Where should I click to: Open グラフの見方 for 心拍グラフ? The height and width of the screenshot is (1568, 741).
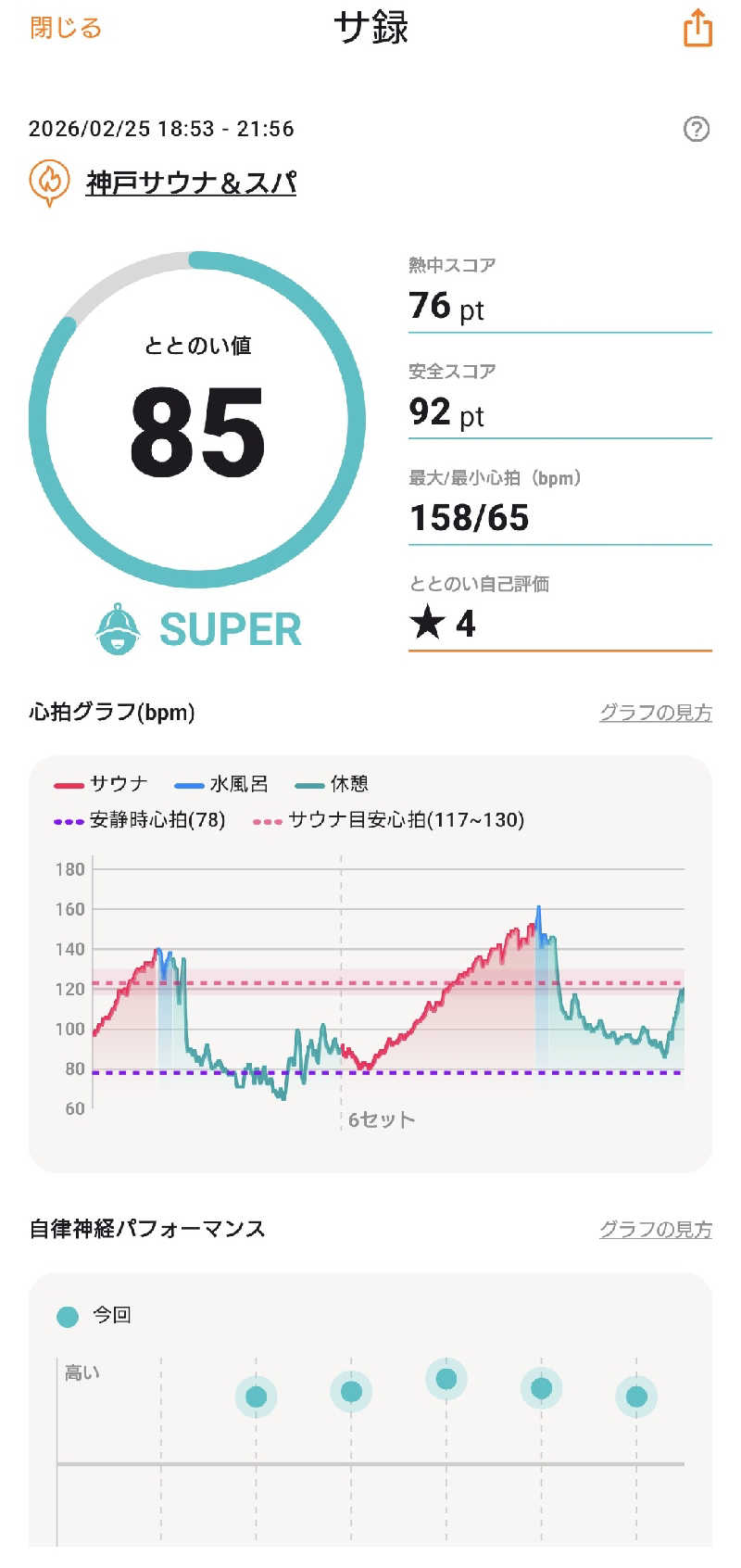click(655, 713)
